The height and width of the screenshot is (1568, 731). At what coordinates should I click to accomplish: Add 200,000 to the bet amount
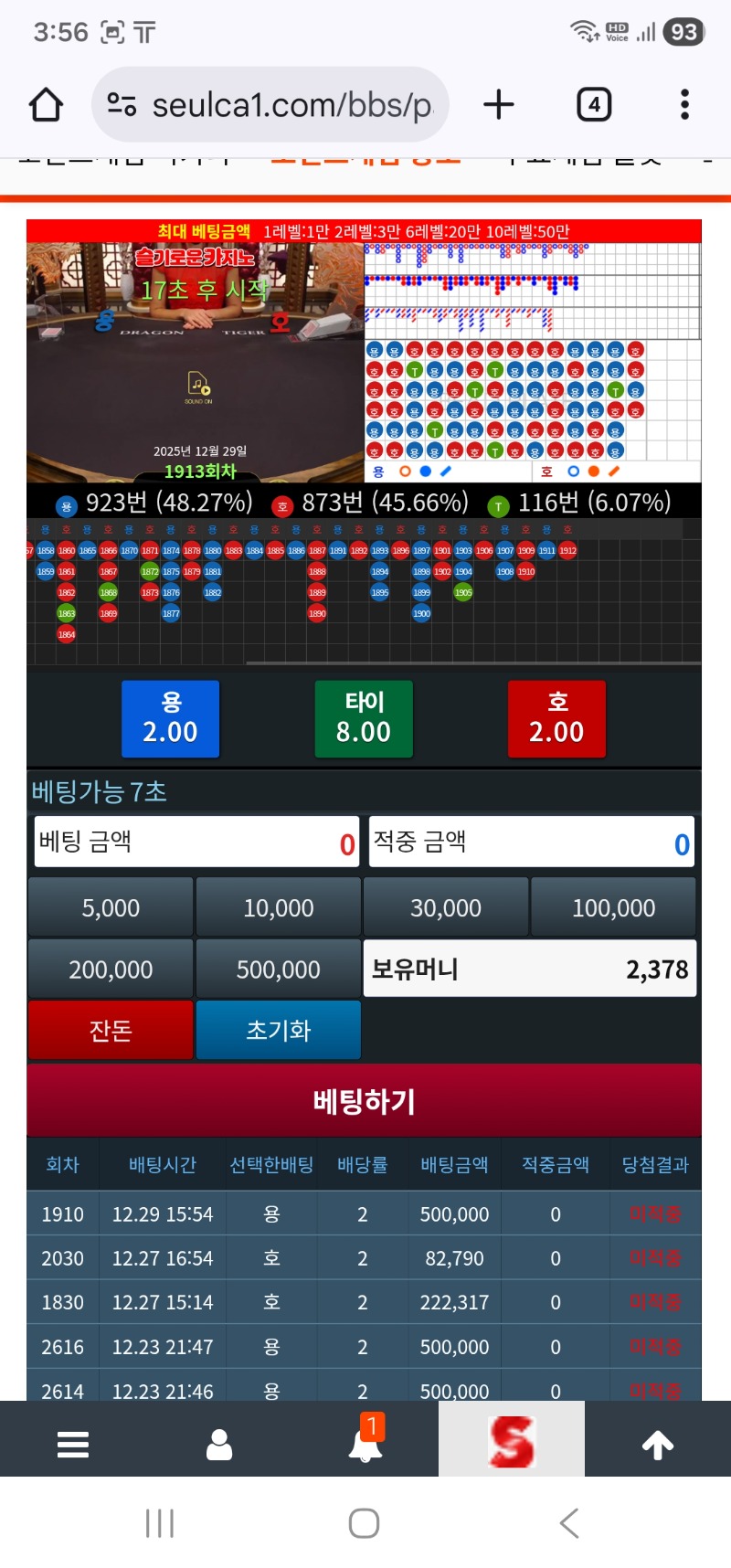(111, 969)
